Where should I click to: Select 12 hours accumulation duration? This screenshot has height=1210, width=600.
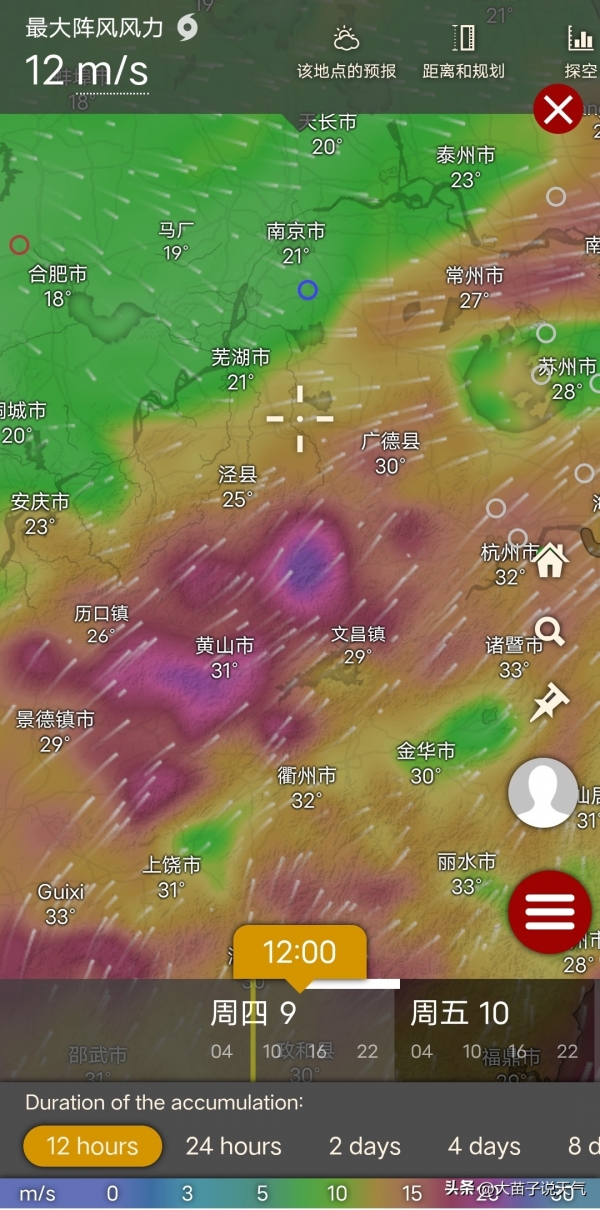click(92, 1146)
